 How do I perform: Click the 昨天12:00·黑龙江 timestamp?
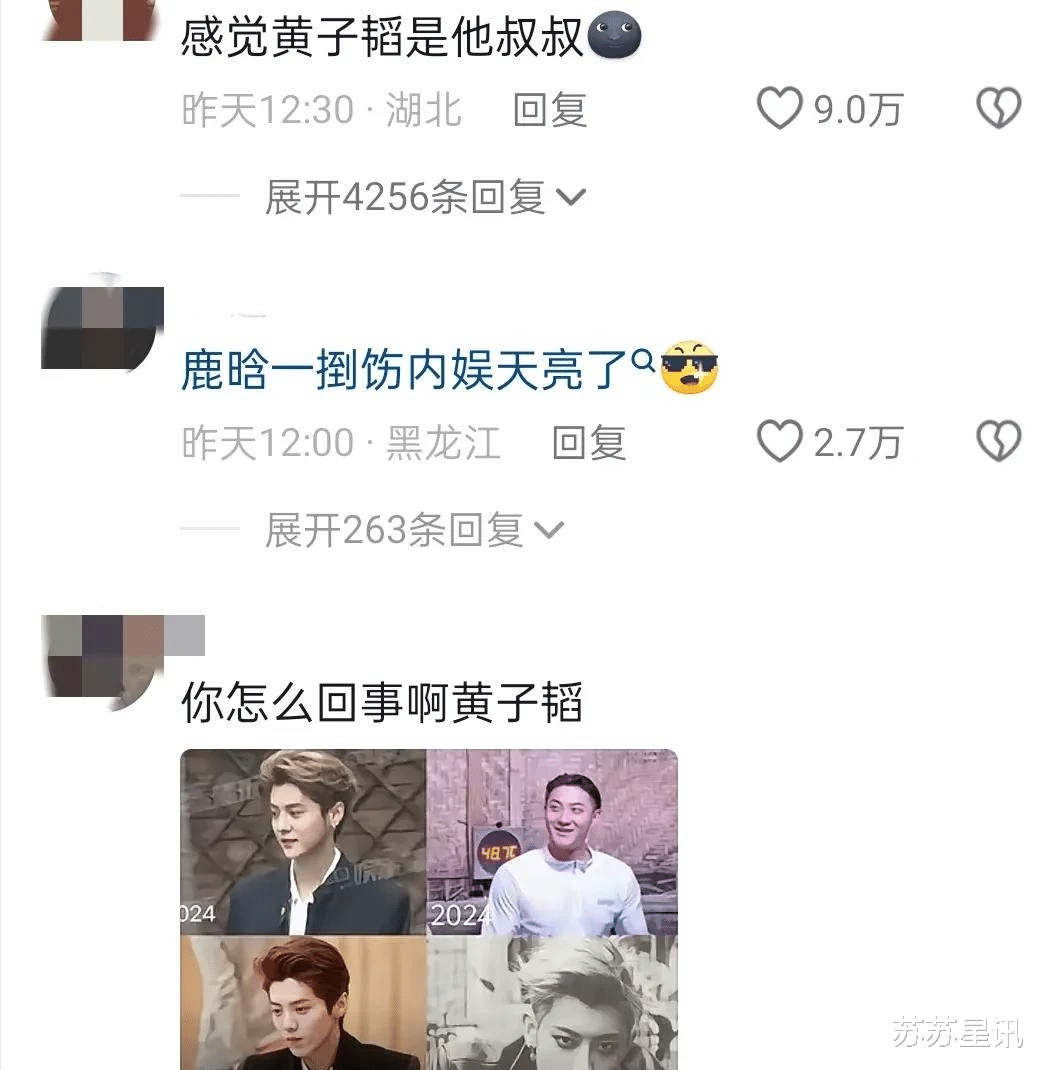click(340, 442)
